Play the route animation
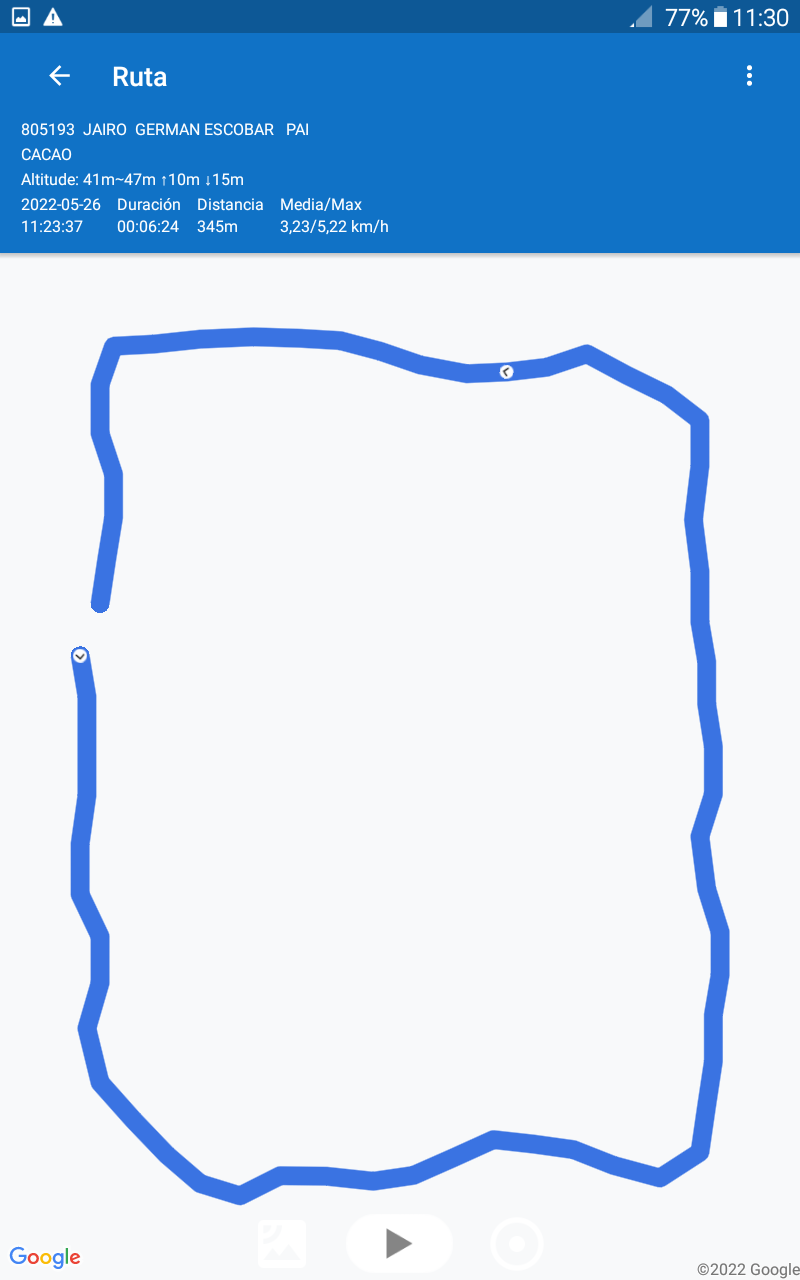 (399, 1243)
